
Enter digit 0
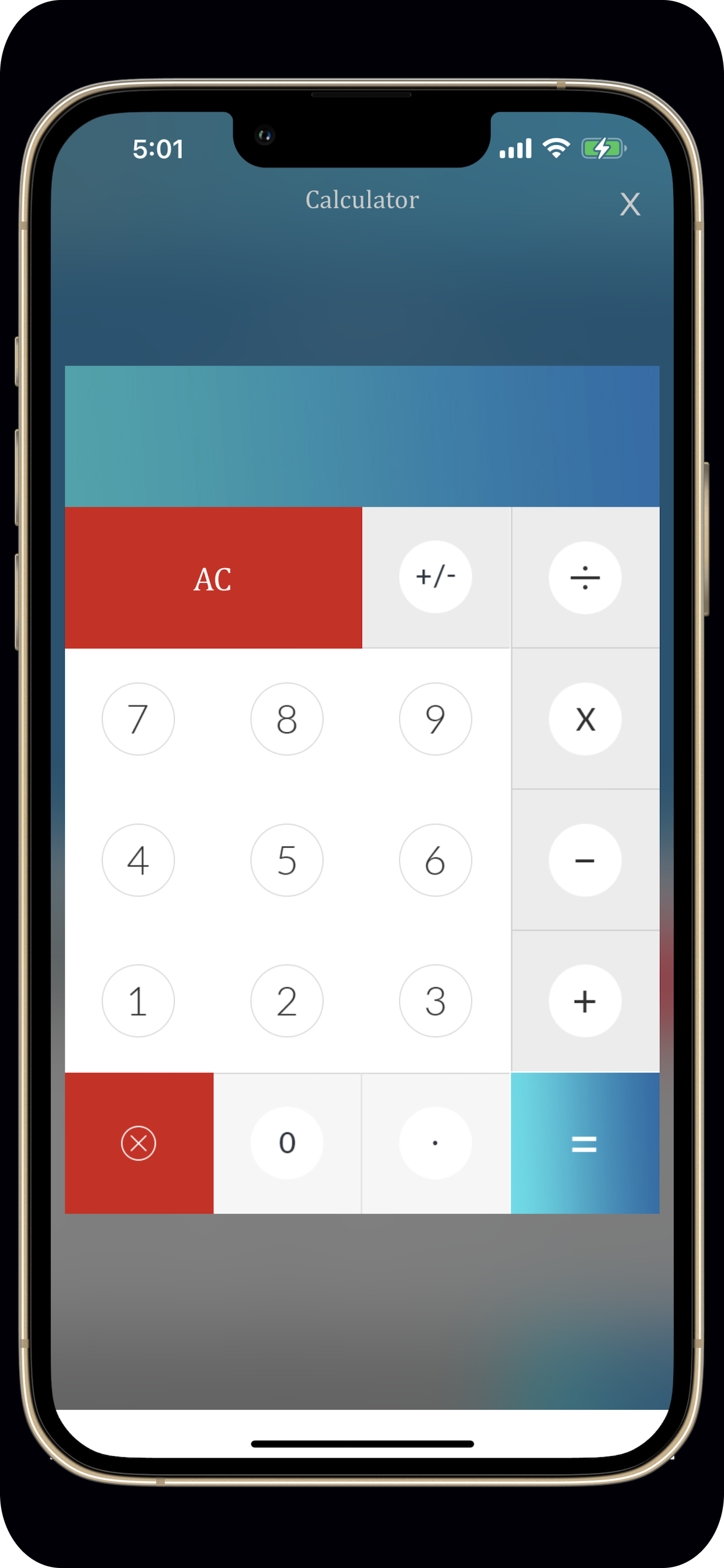287,1143
